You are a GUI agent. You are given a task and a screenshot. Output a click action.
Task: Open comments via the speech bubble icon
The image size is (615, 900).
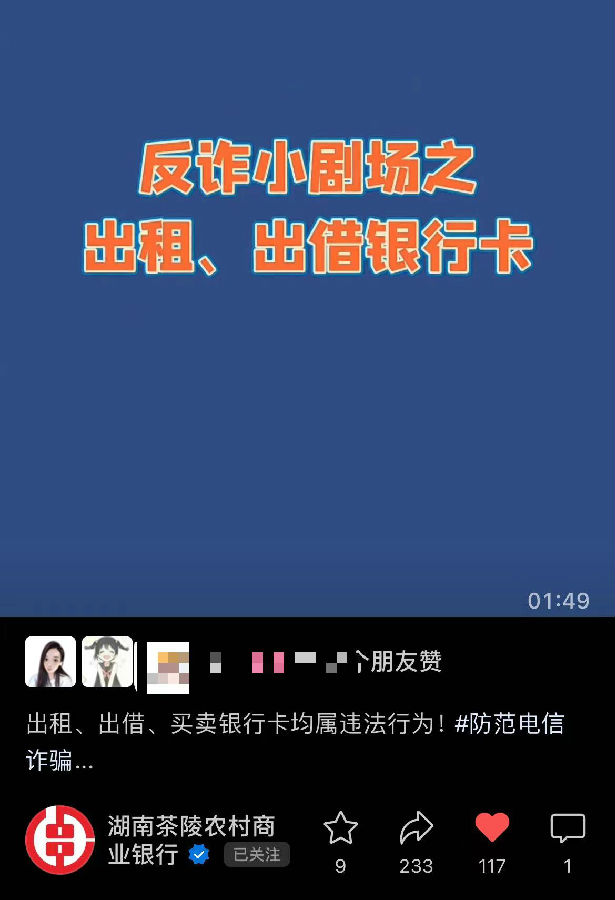tap(567, 829)
